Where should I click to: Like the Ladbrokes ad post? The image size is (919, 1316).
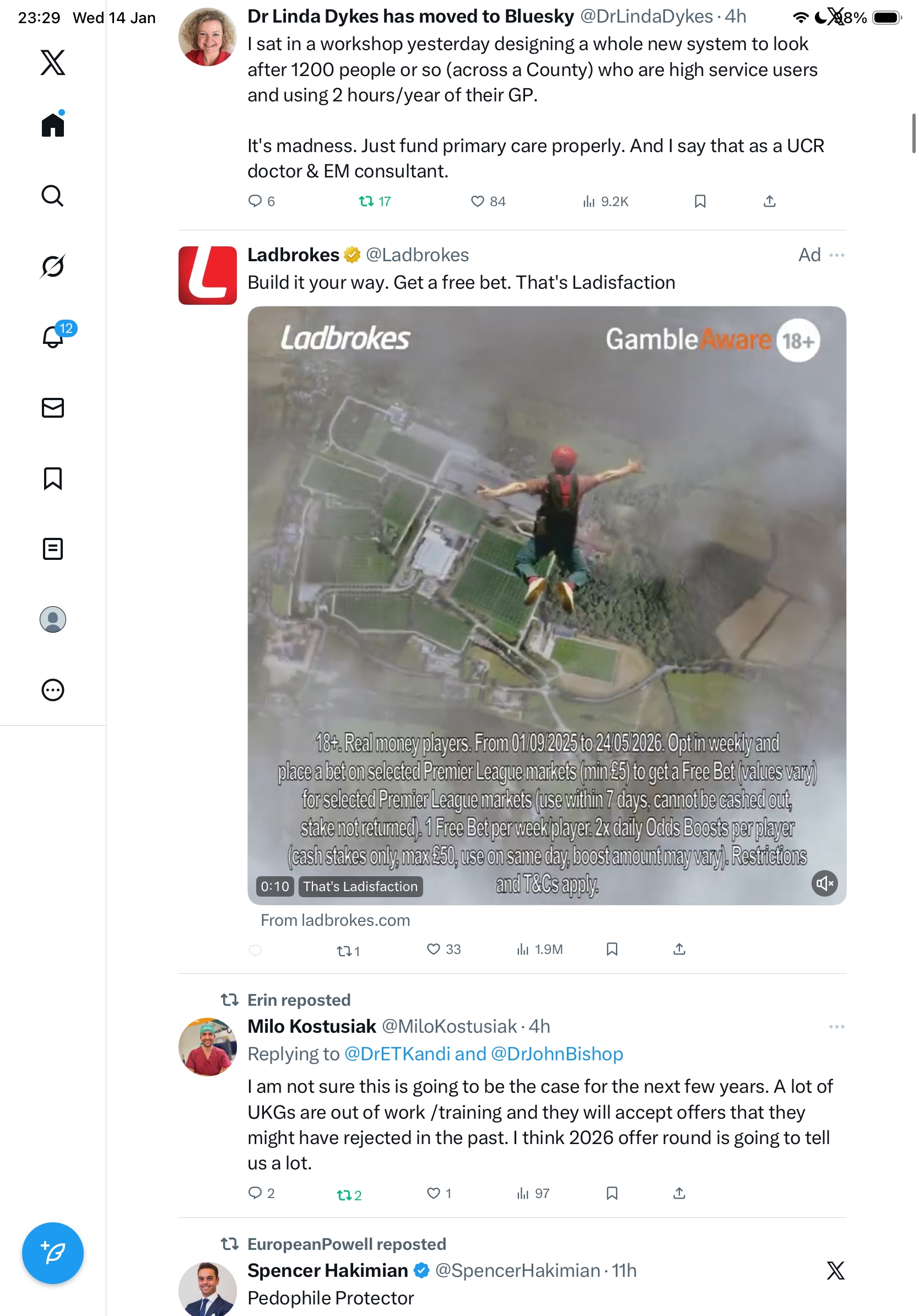(x=433, y=949)
